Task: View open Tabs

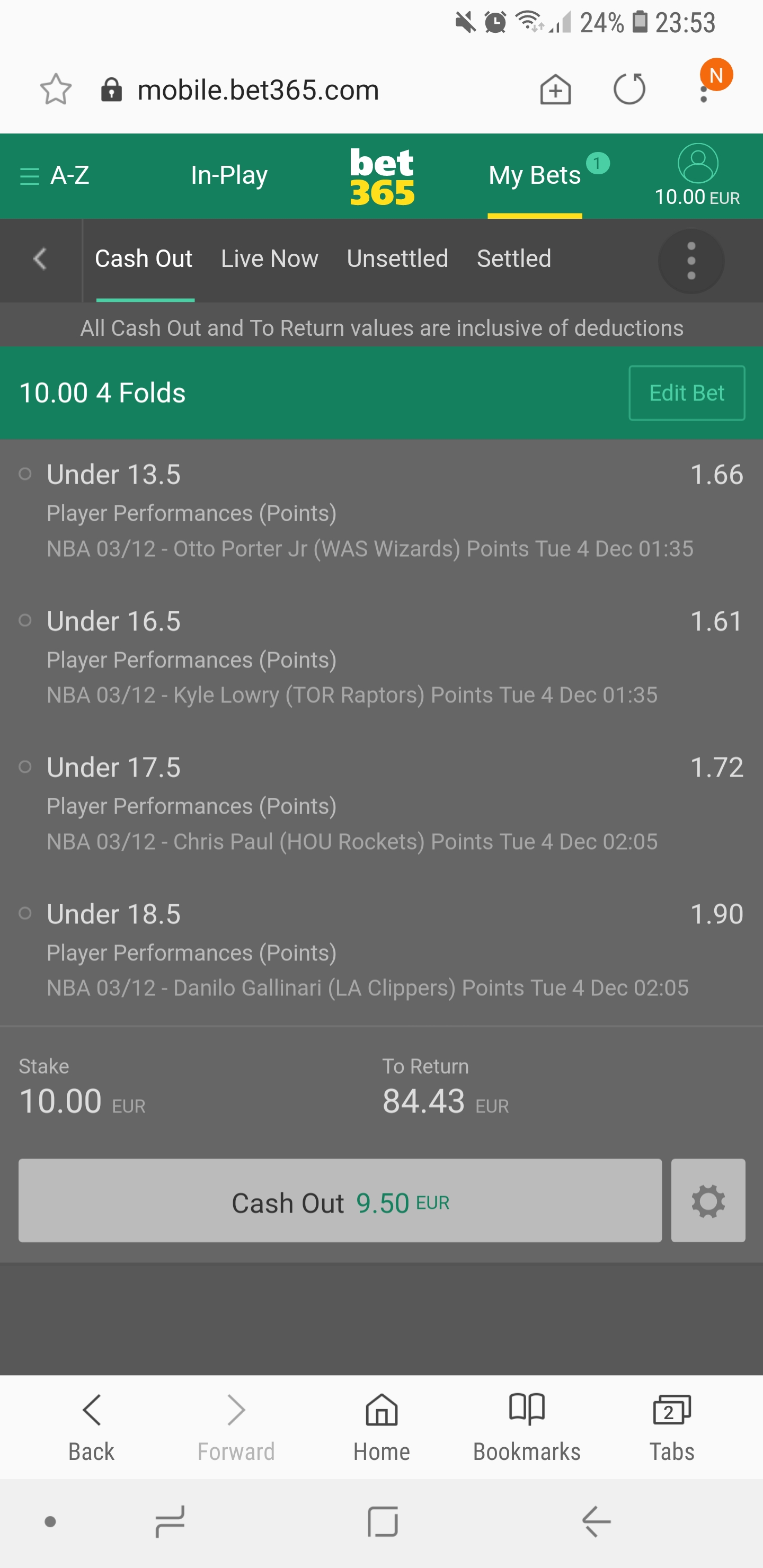Action: 671,1427
